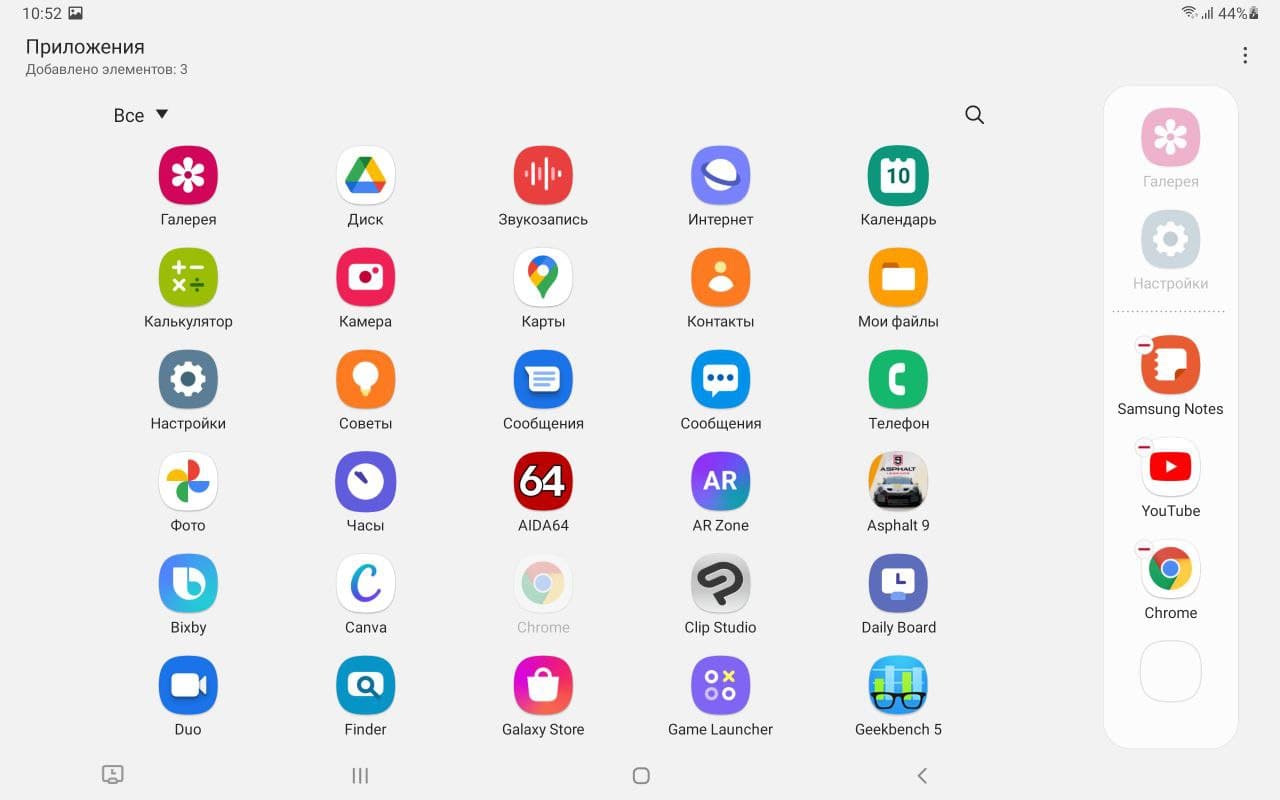
Task: Expand the Все filter dropdown
Action: [x=140, y=115]
